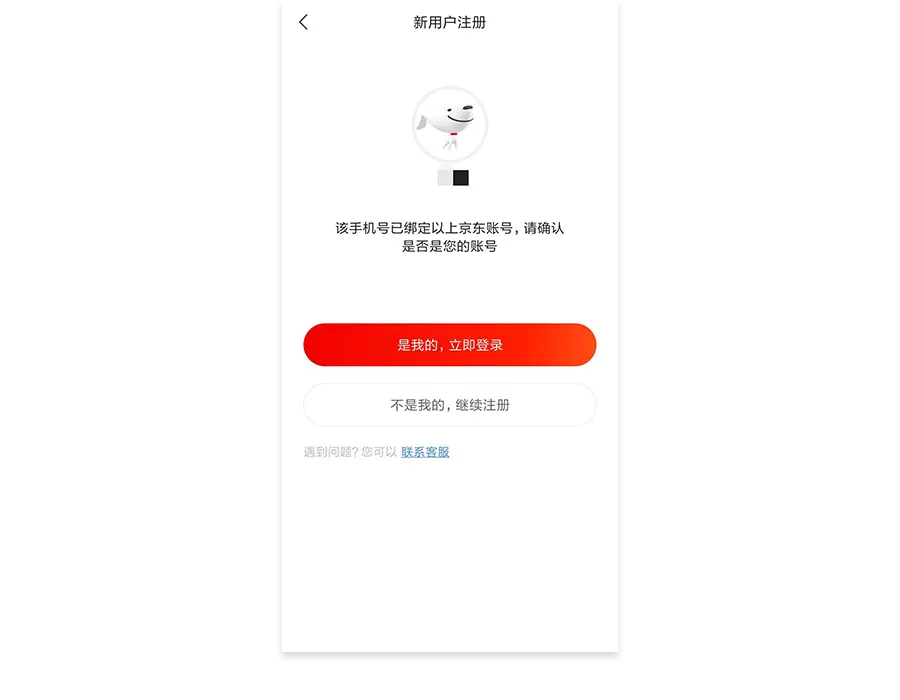Viewport: 900px width, 700px height.
Task: Go back from new user registration
Action: [x=304, y=22]
